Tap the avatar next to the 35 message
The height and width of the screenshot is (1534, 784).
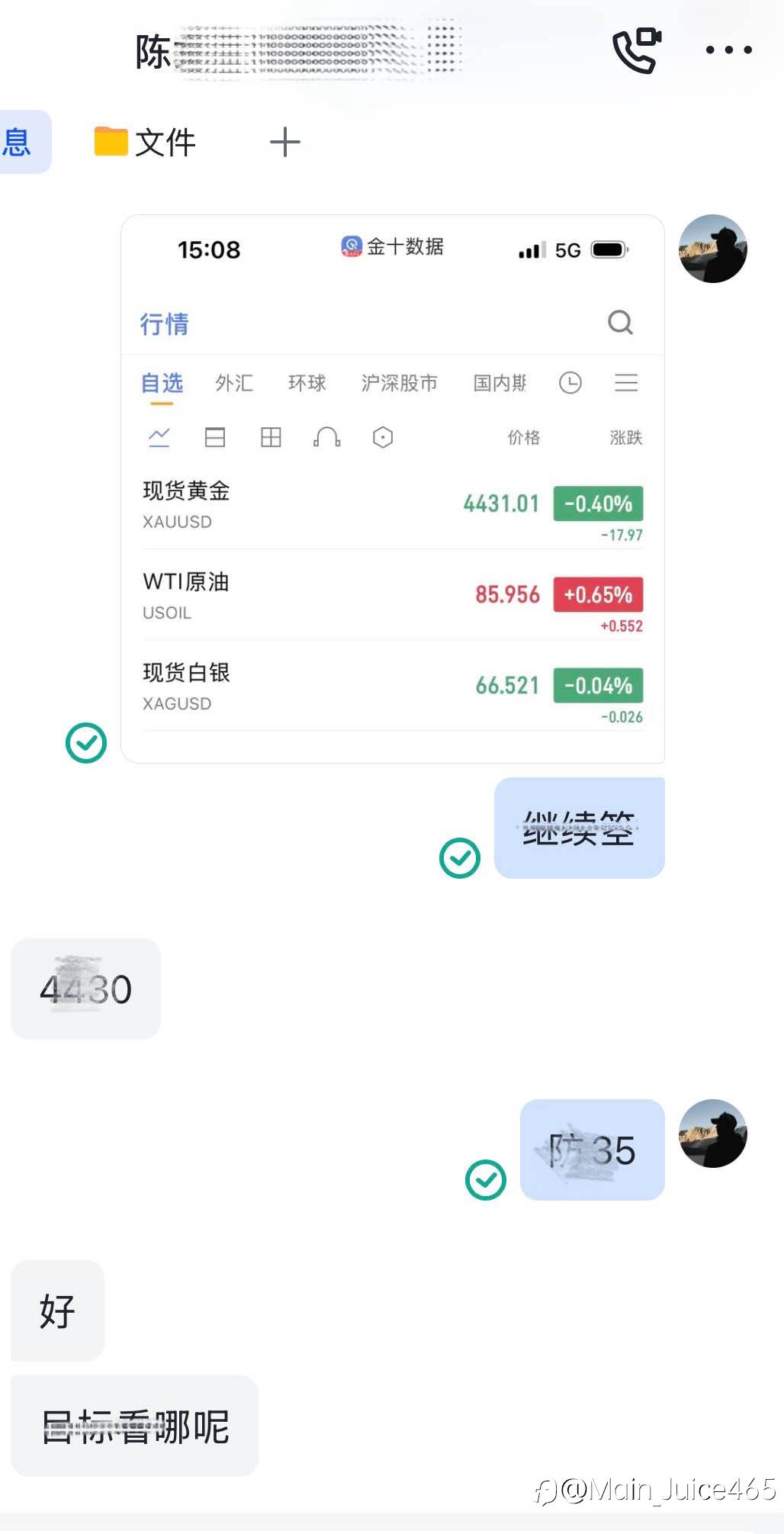pyautogui.click(x=713, y=1134)
